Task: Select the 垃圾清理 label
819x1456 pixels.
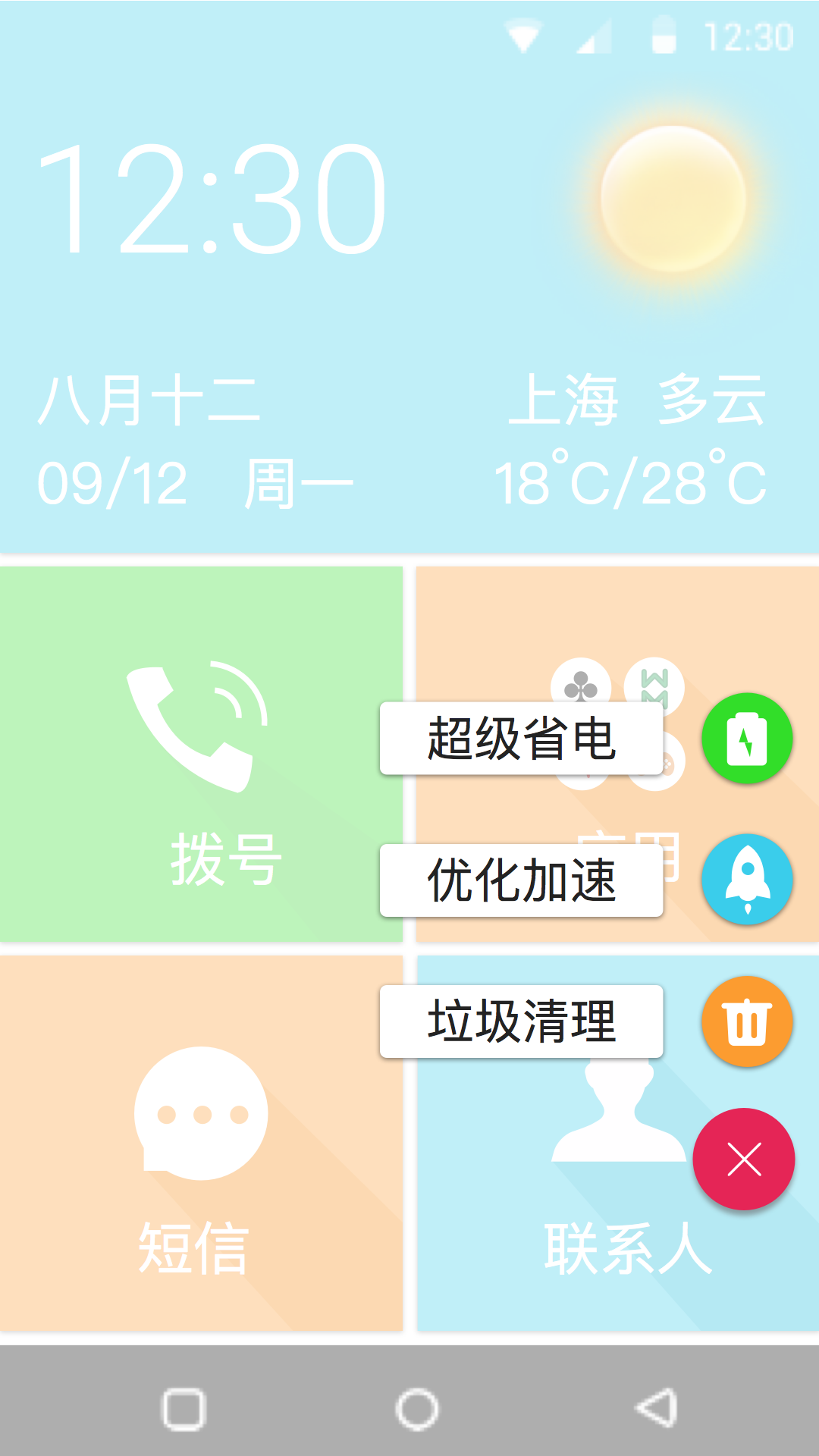Action: pyautogui.click(x=521, y=1021)
